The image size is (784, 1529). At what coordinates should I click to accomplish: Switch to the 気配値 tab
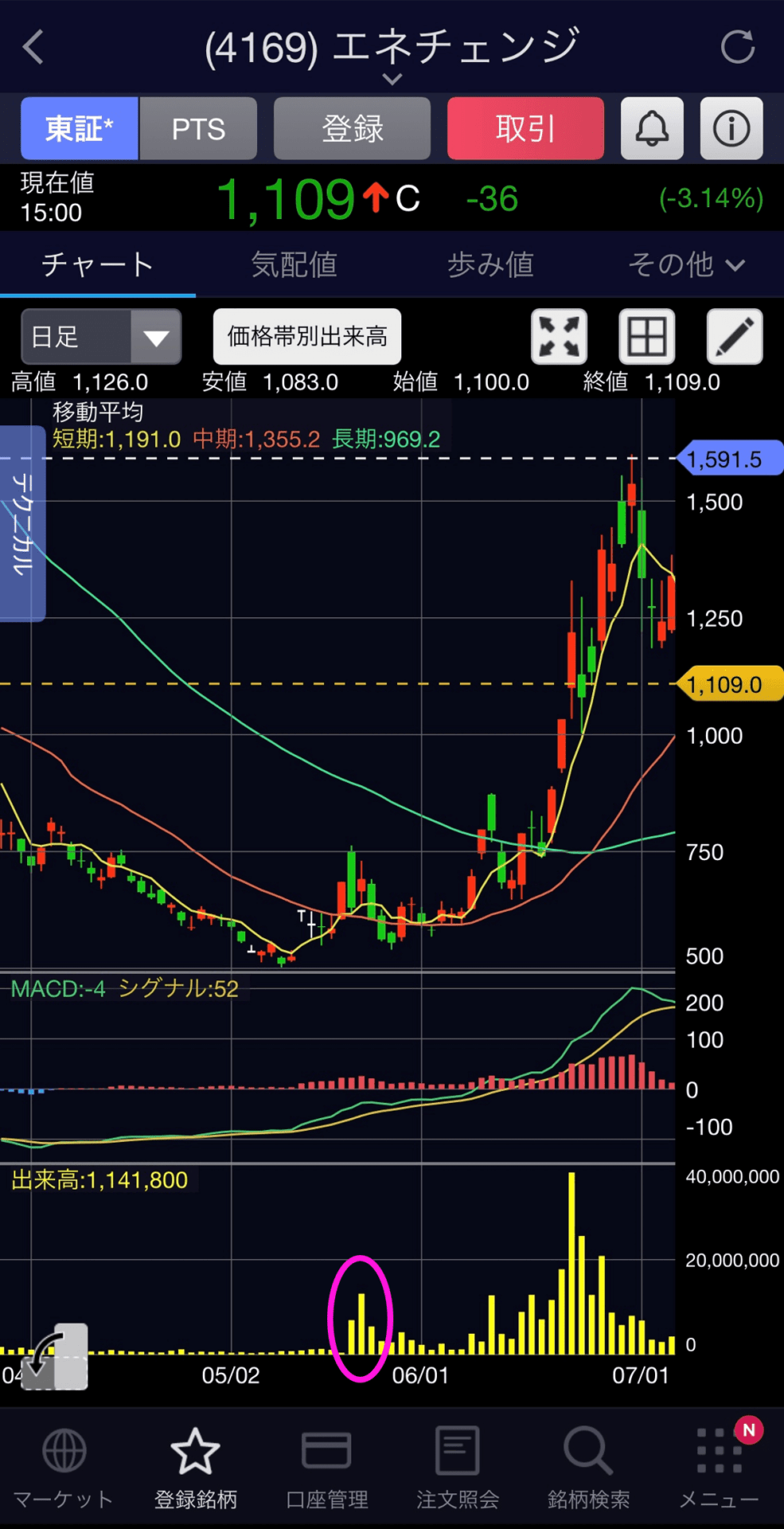[294, 264]
